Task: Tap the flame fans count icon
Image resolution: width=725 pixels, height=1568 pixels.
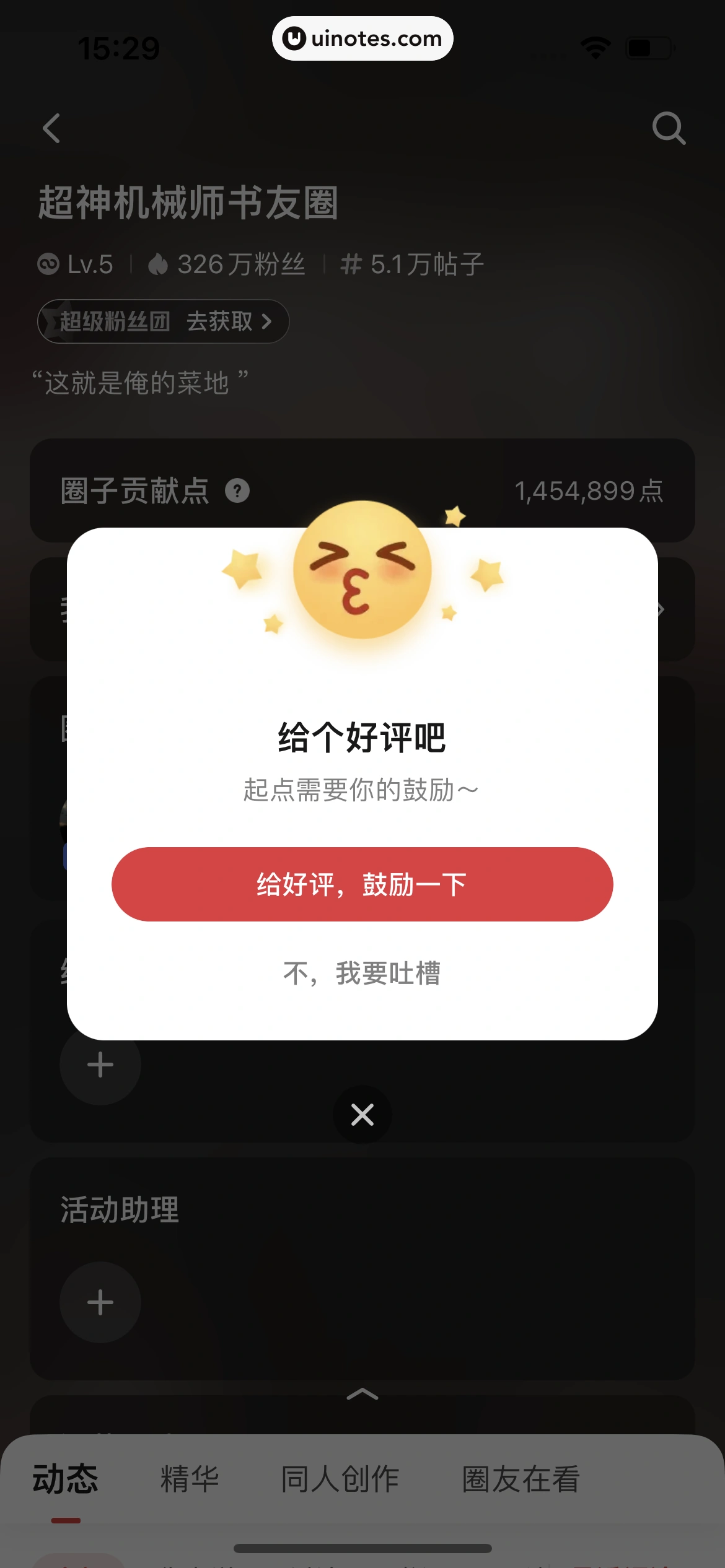Action: point(160,264)
